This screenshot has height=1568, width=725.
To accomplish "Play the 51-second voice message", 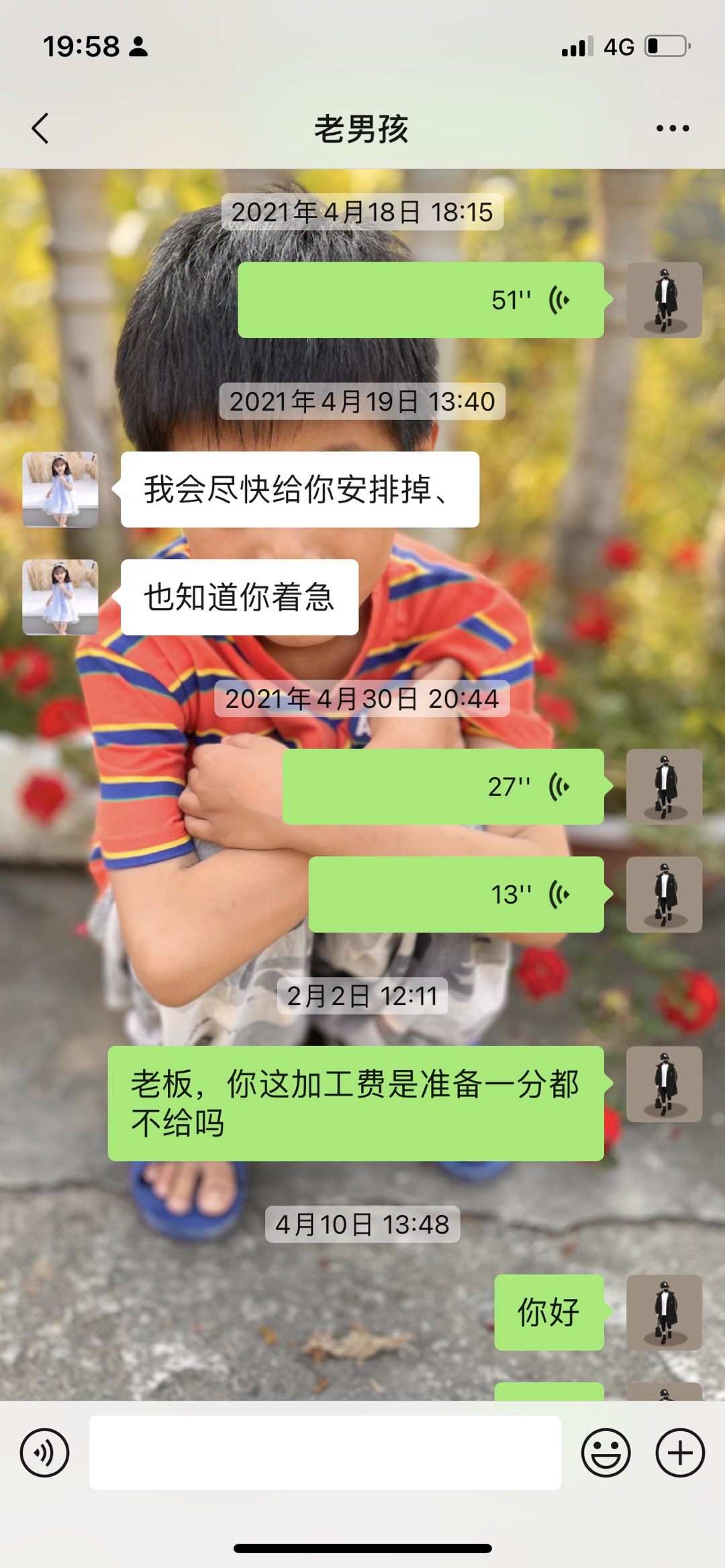I will [421, 300].
